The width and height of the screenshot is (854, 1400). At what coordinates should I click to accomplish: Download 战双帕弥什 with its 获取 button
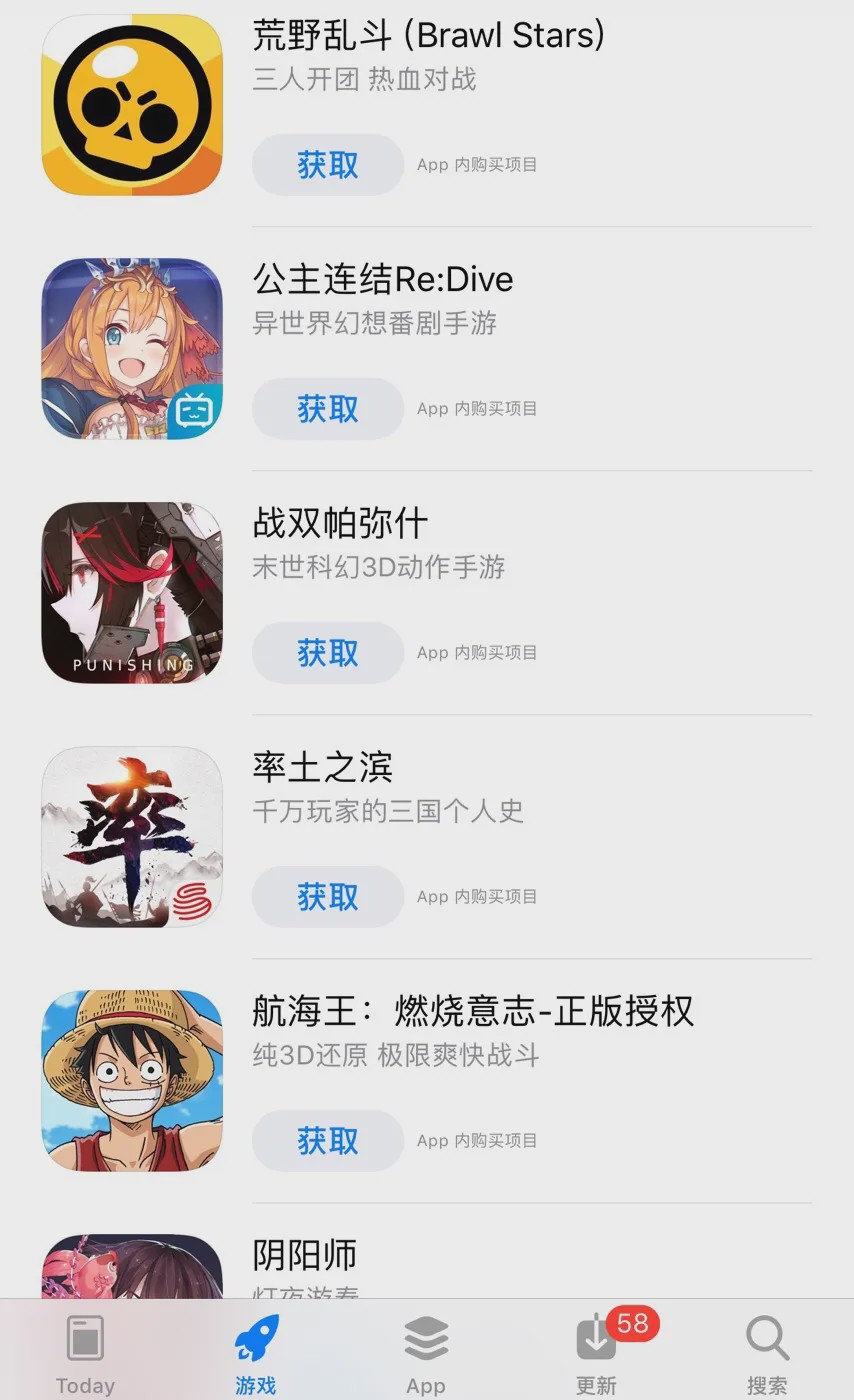327,653
